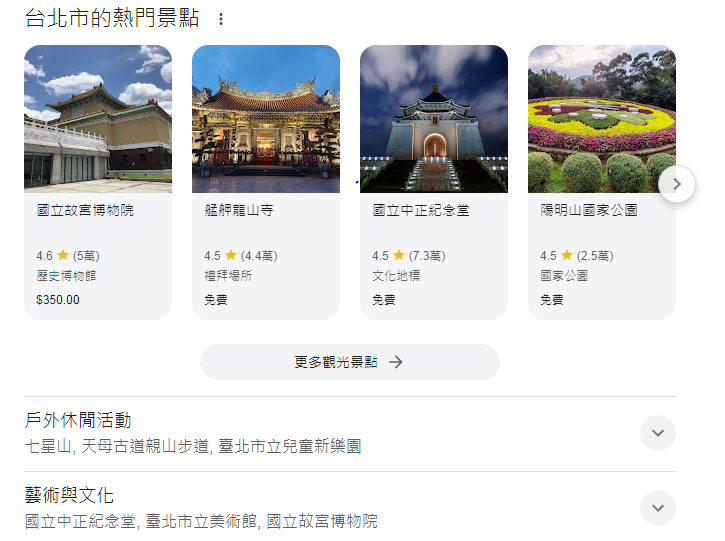Open the 陽明山國家公園 attraction card
This screenshot has width=725, height=541.
(x=602, y=182)
